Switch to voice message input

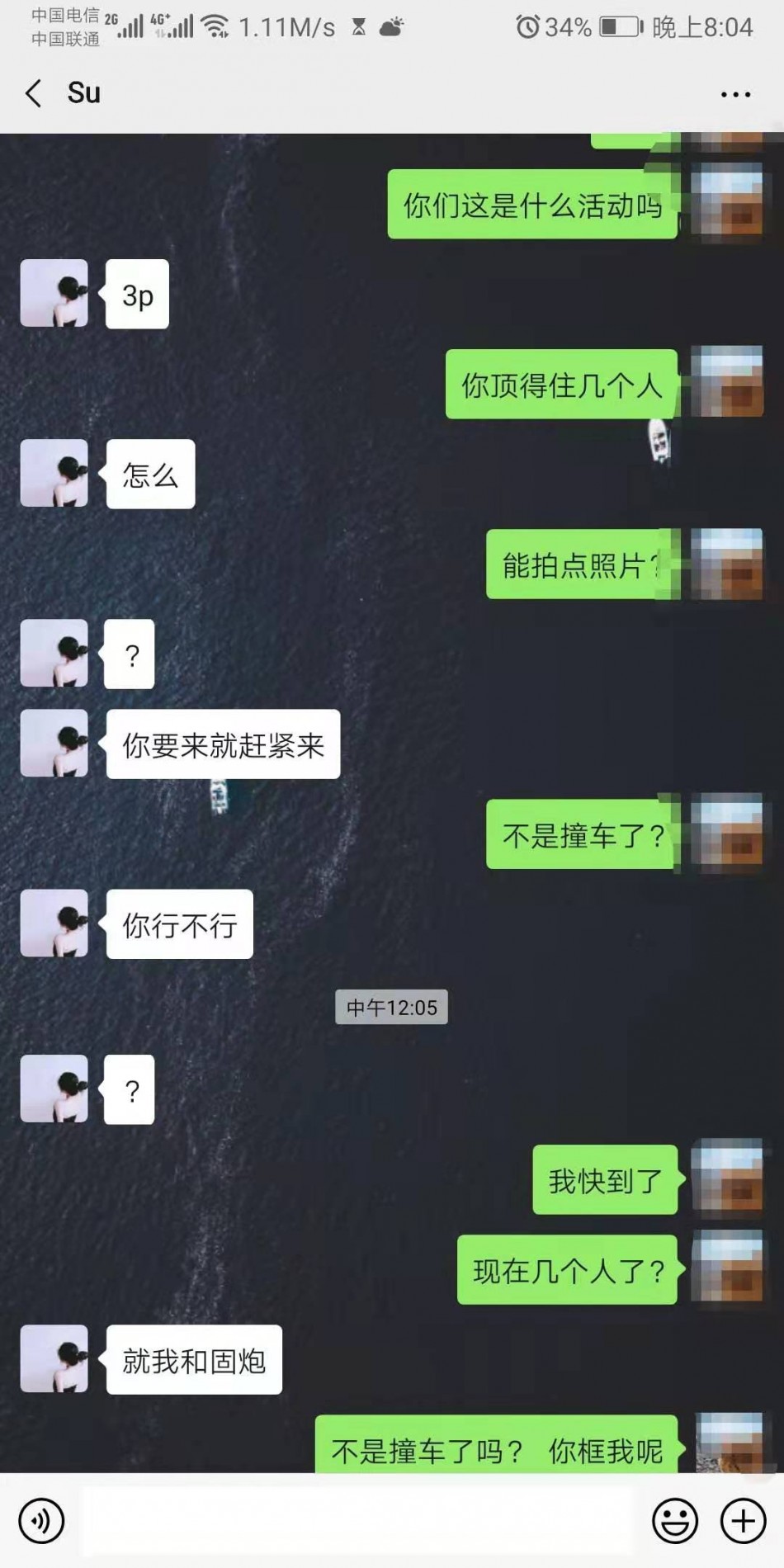coord(41,1520)
